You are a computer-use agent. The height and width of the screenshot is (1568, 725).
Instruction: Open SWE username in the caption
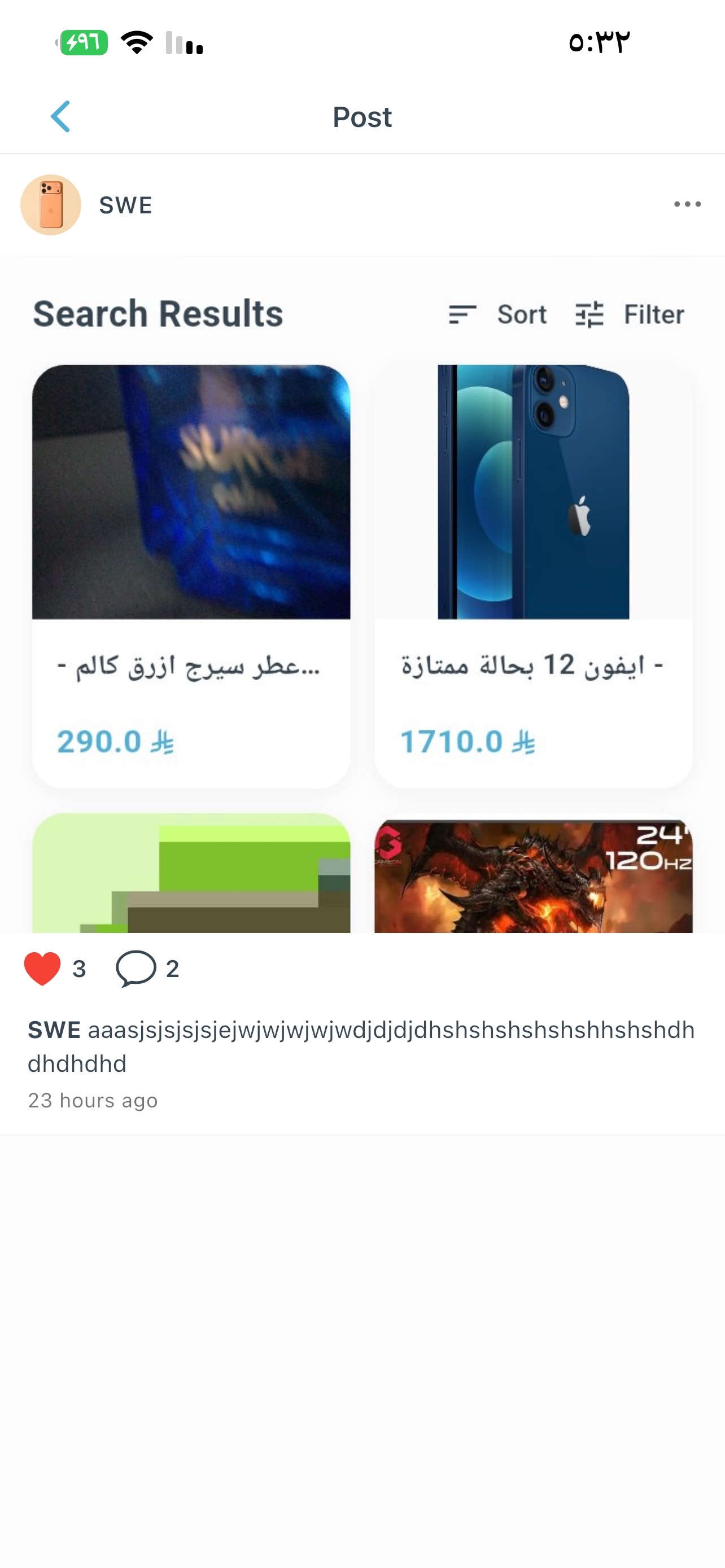click(x=54, y=1030)
